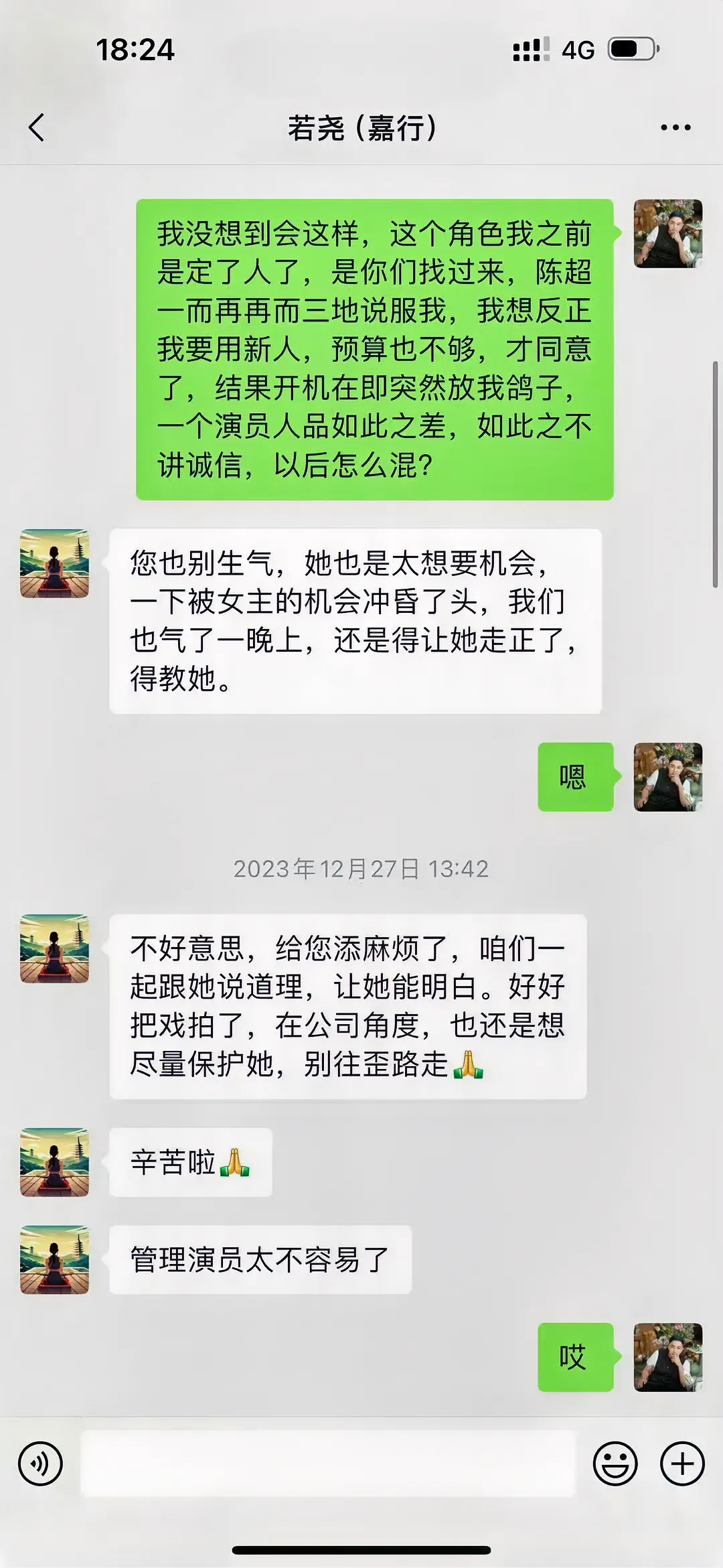Tap the message text field
The image size is (723, 1568).
click(328, 1464)
